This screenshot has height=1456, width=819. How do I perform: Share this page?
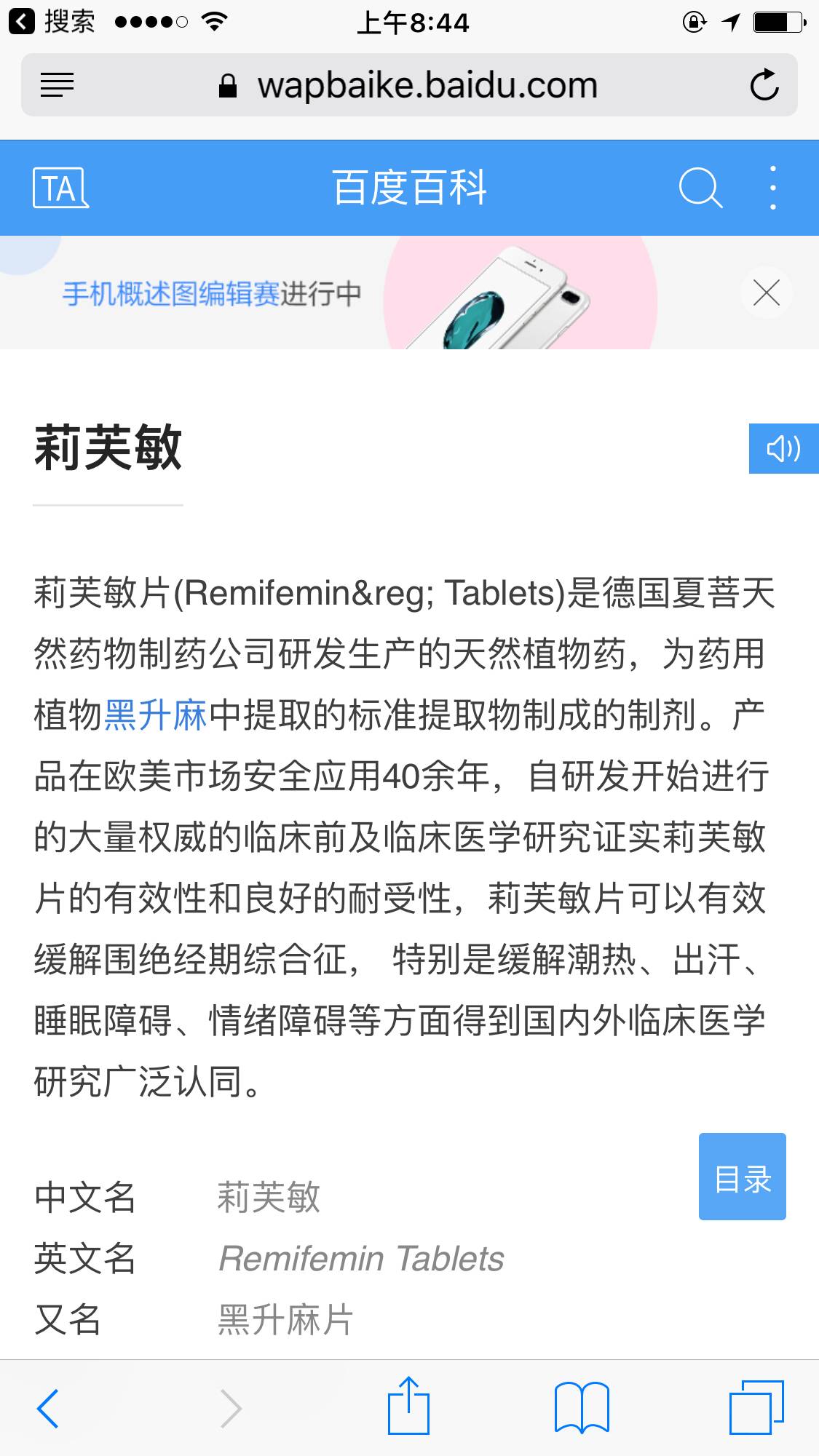(408, 1407)
